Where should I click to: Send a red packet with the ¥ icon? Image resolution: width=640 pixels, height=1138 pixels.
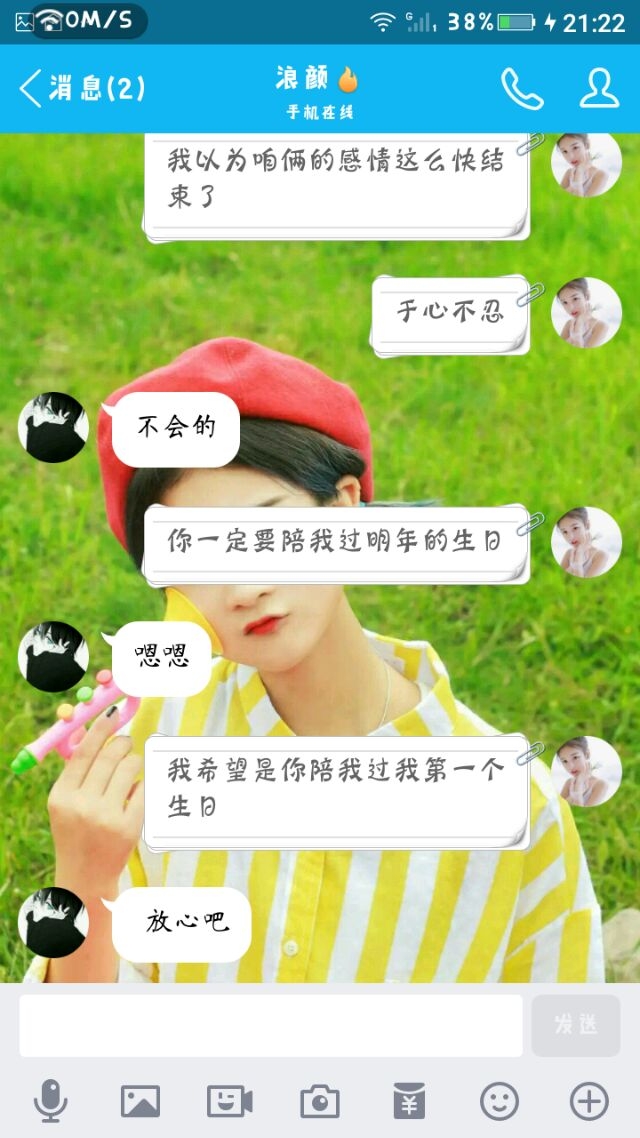pyautogui.click(x=409, y=1101)
